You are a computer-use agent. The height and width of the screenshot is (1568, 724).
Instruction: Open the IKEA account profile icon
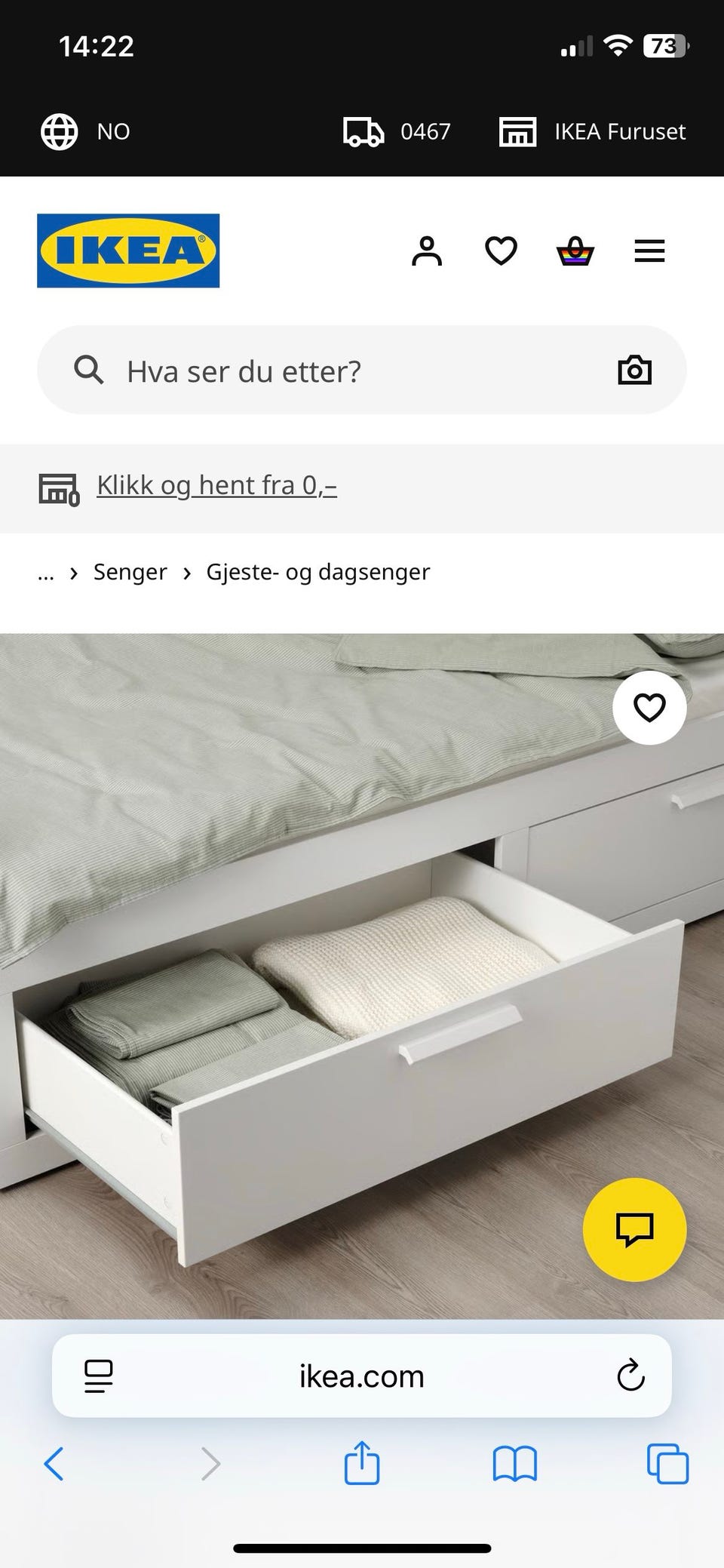click(427, 251)
